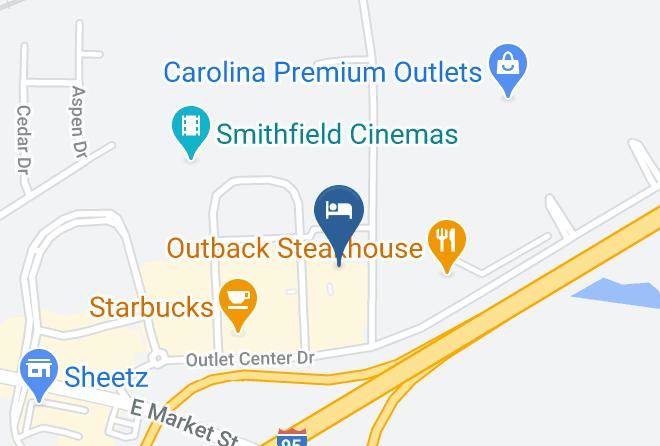Select the Smithfield Cinemas map marker
Screen dimensions: 660x446
pyautogui.click(x=191, y=130)
